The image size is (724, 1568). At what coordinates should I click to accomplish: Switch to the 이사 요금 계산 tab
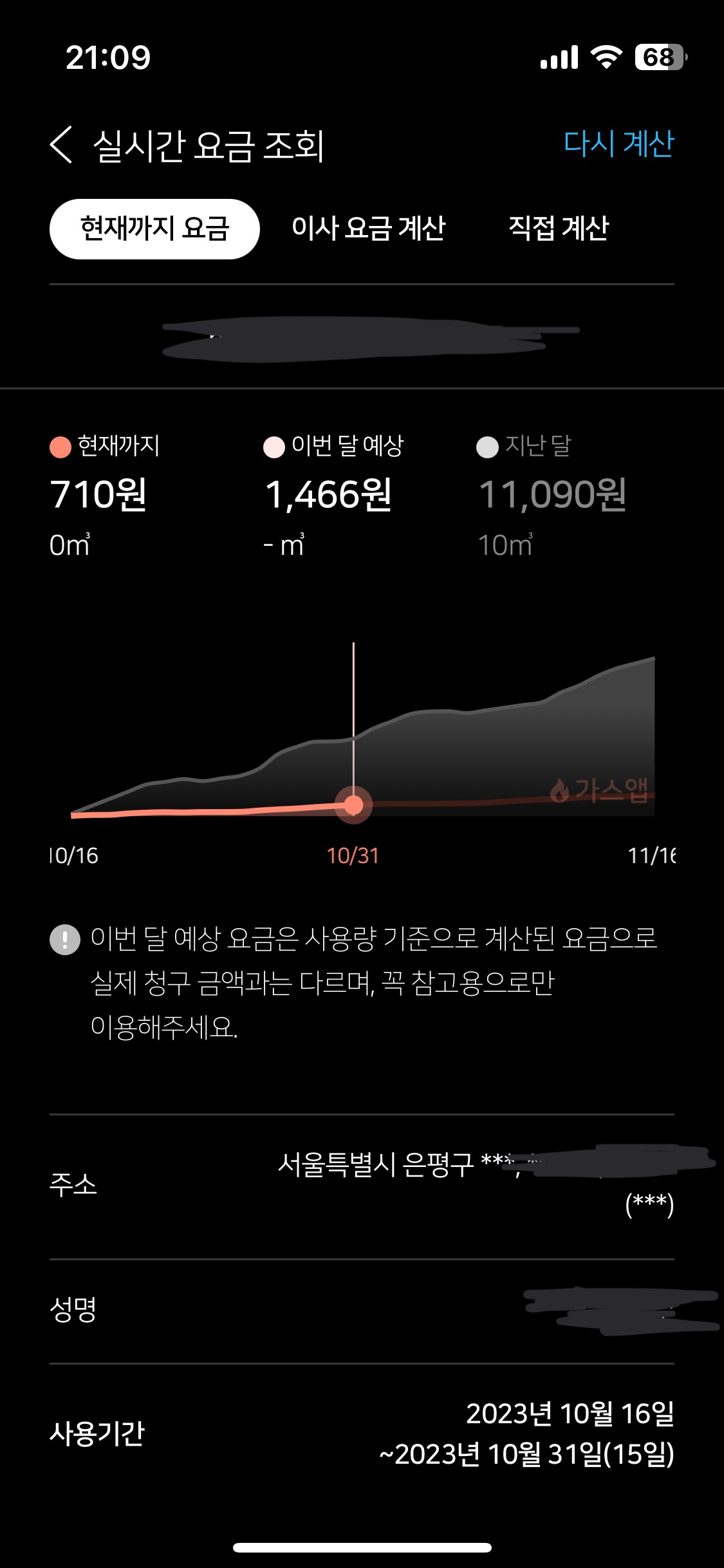[368, 229]
